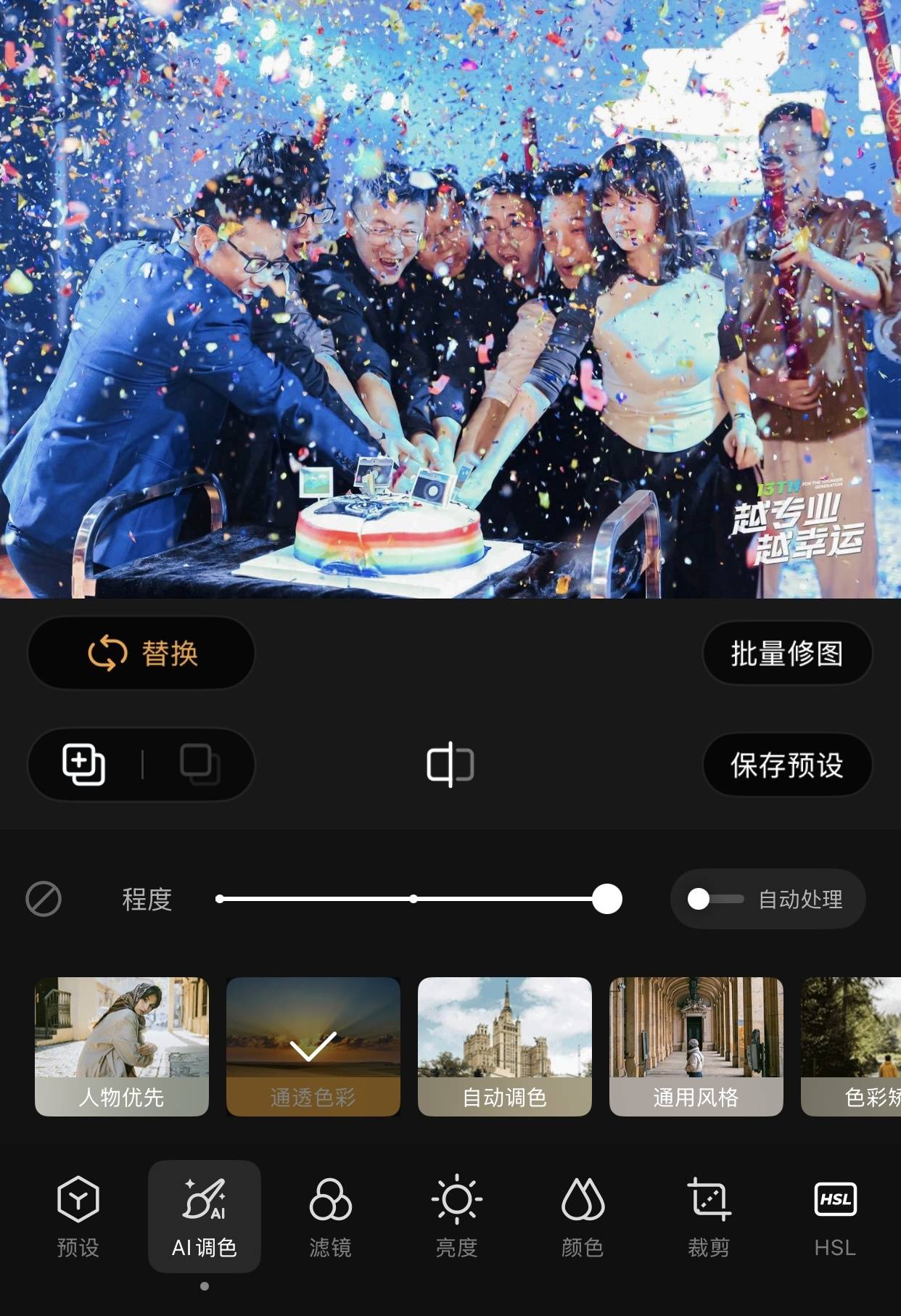901x1316 pixels.
Task: Tap the midpoint of the 程度 slider
Action: (x=414, y=900)
